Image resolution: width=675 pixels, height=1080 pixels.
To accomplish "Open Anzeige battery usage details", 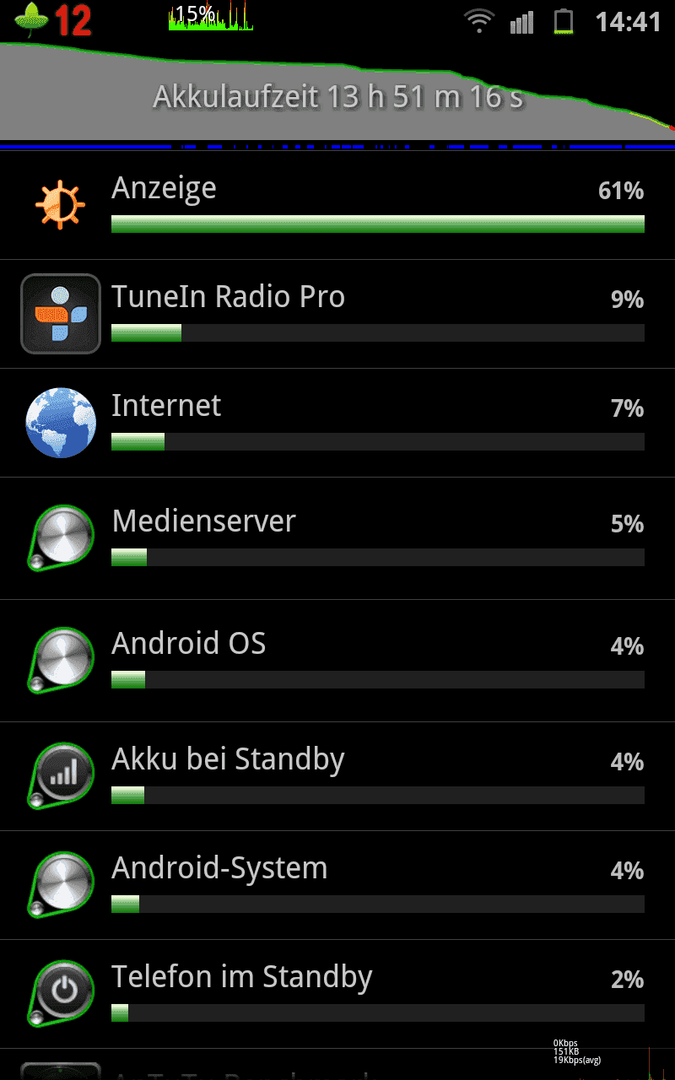I will coord(338,205).
